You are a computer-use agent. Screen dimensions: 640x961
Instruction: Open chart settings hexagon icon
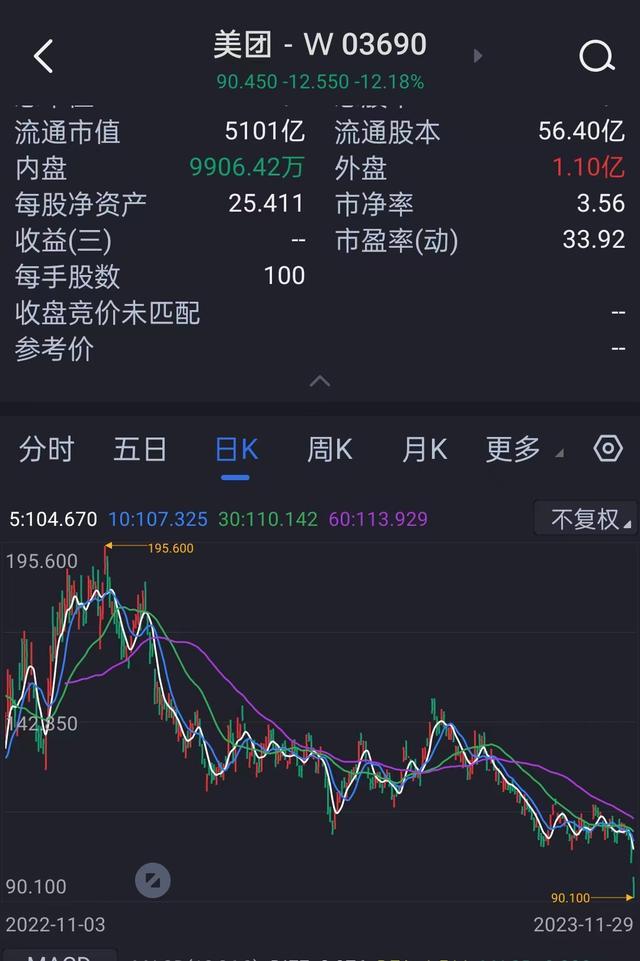pyautogui.click(x=608, y=448)
